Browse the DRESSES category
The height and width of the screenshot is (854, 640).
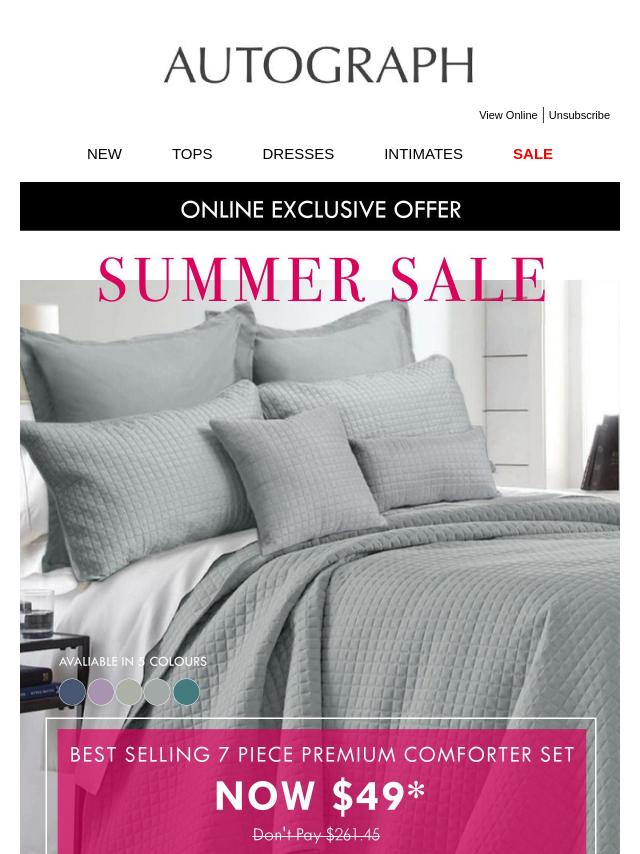pos(298,153)
